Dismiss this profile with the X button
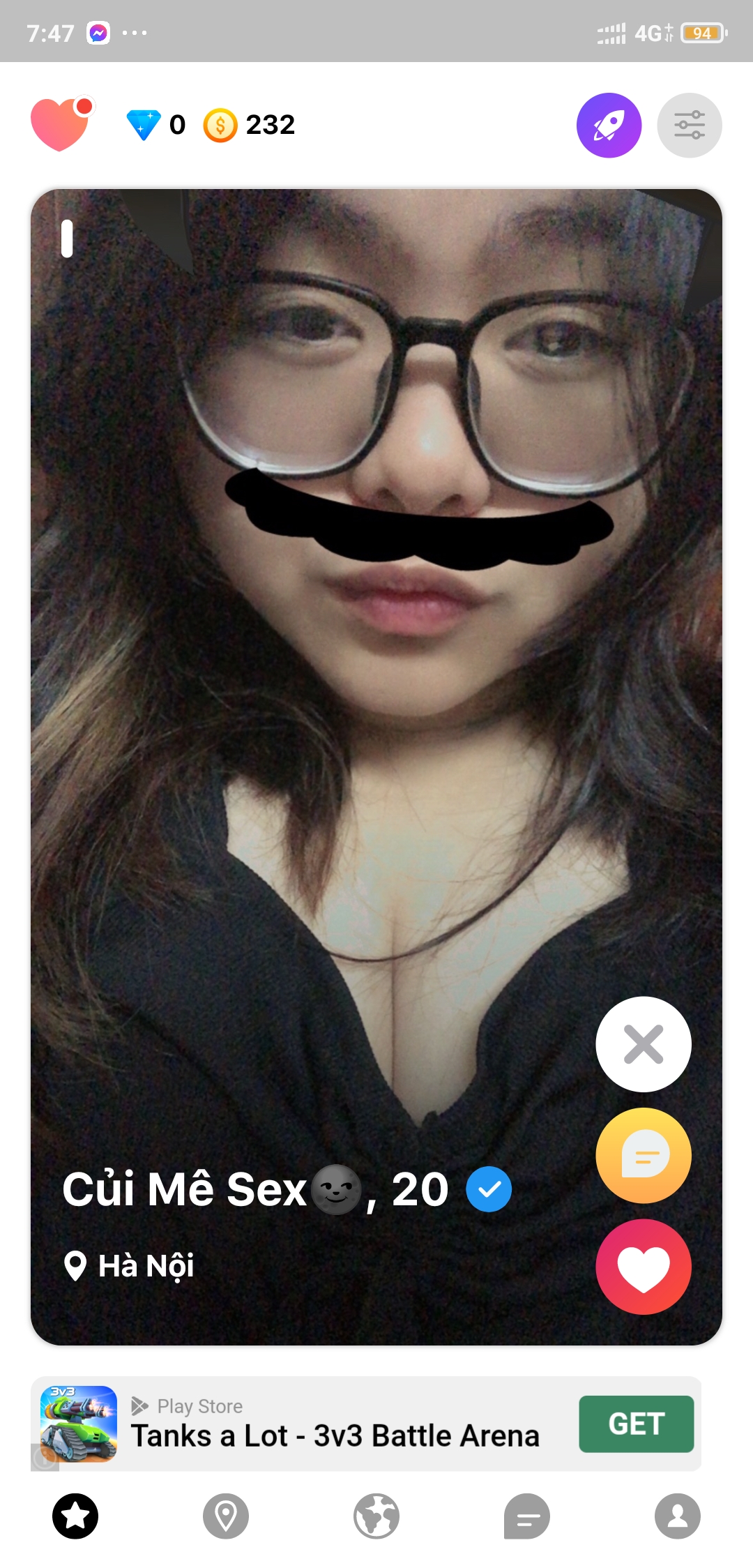This screenshot has width=753, height=1568. pyautogui.click(x=643, y=1044)
